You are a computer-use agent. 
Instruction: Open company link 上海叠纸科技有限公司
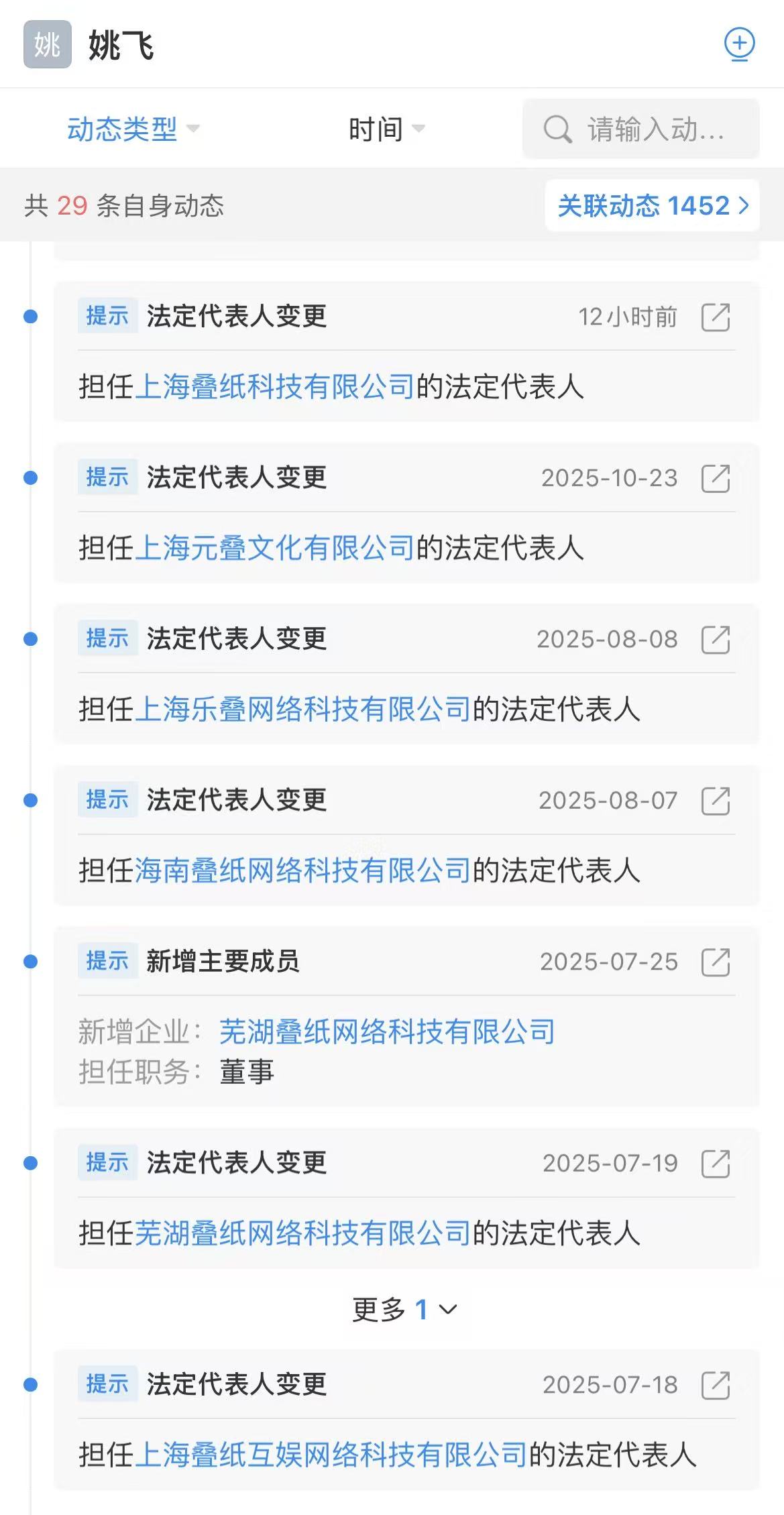click(x=275, y=386)
